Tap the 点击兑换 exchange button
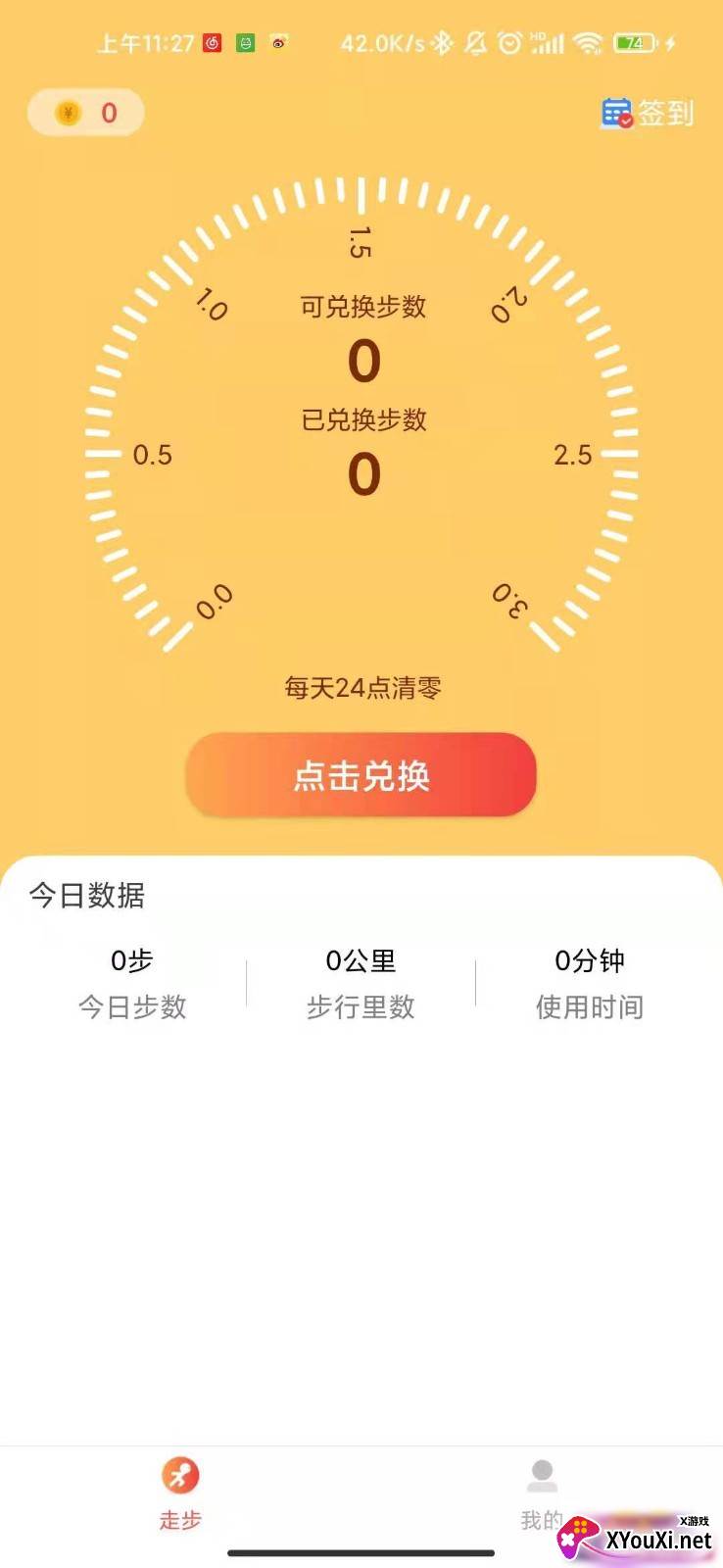This screenshot has width=723, height=1568. (x=361, y=774)
